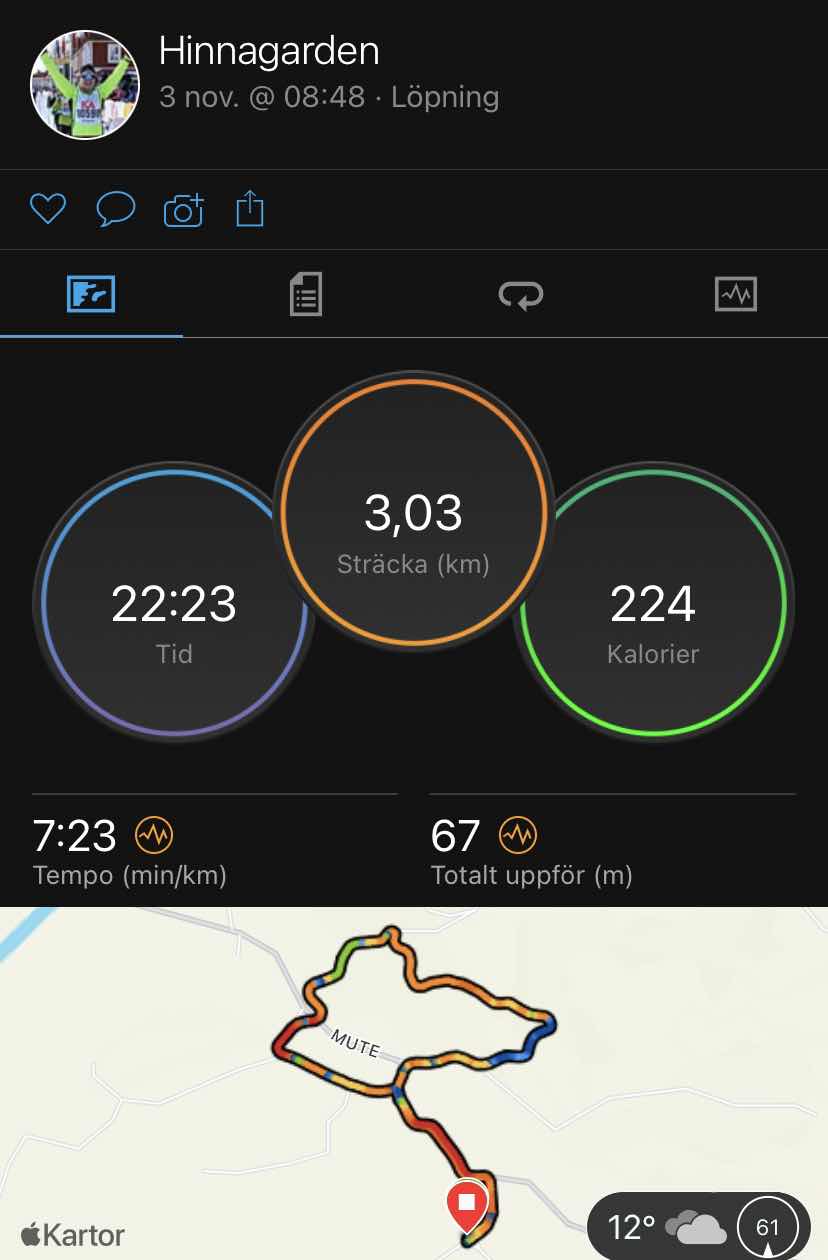Image resolution: width=828 pixels, height=1260 pixels.
Task: Share the Hinnagarden activity
Action: [x=249, y=209]
